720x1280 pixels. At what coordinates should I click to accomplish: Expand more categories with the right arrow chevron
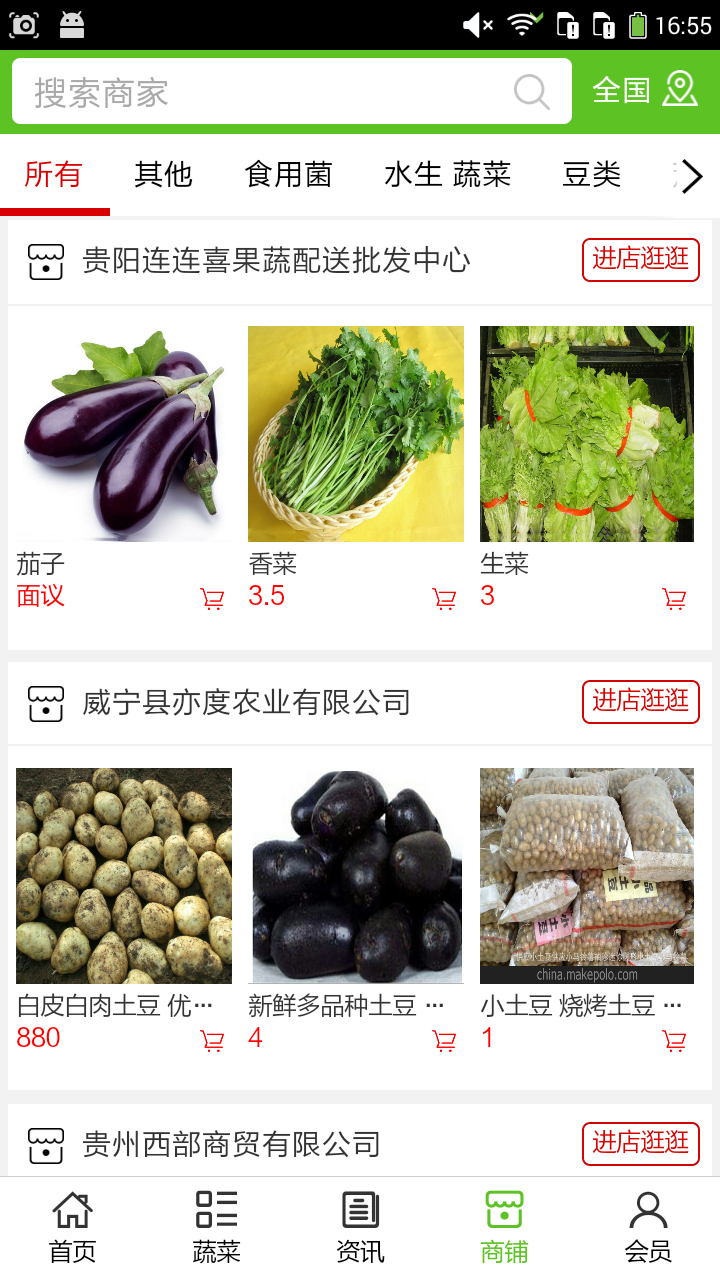tap(691, 175)
